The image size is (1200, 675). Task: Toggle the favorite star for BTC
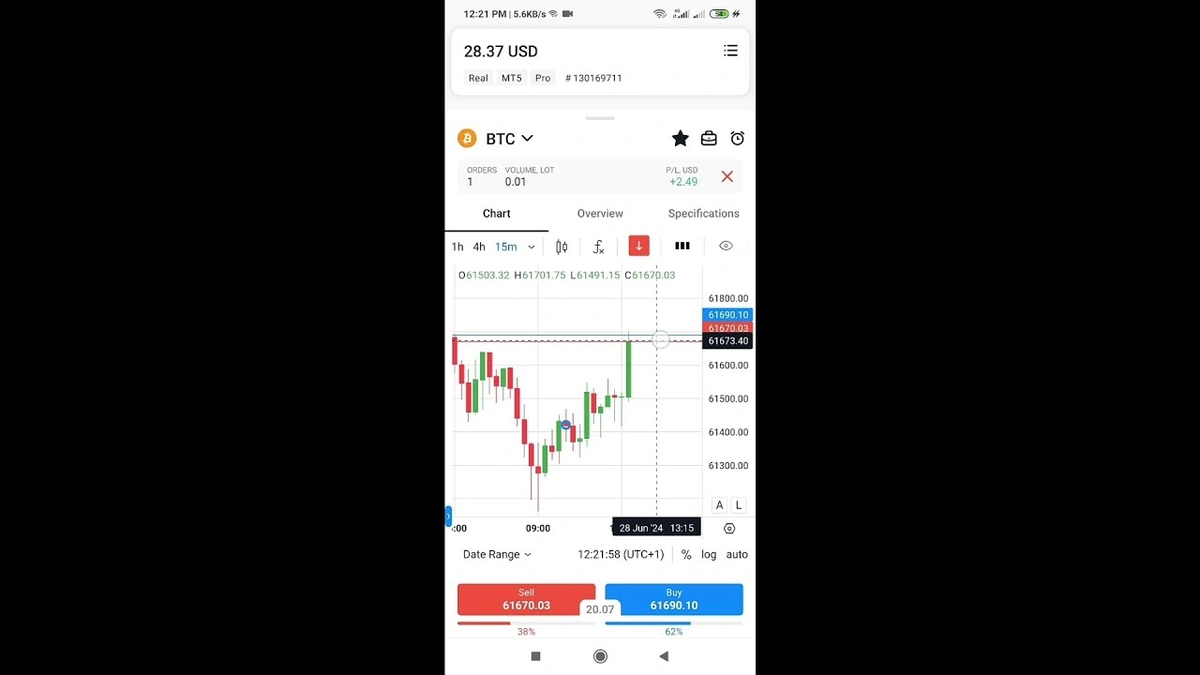(680, 139)
